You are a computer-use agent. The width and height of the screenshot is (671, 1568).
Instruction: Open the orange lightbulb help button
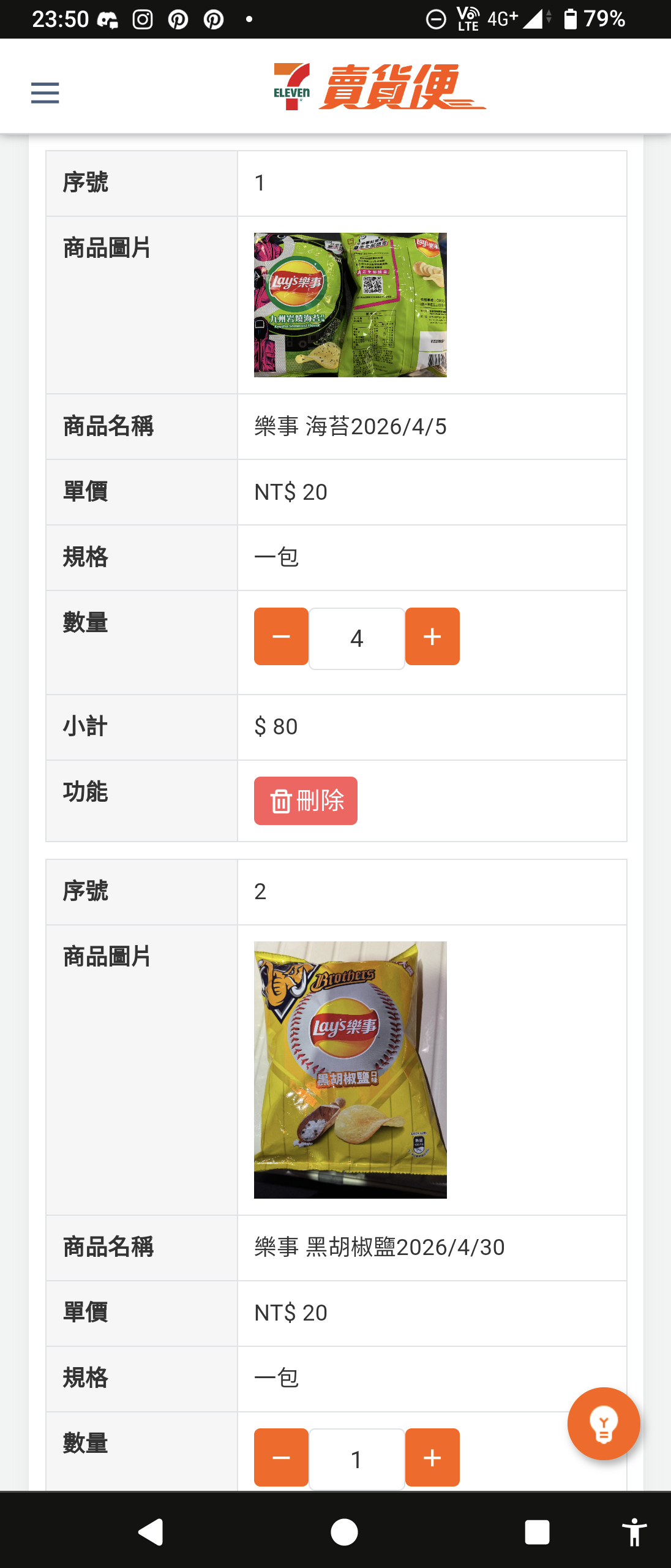(603, 1423)
